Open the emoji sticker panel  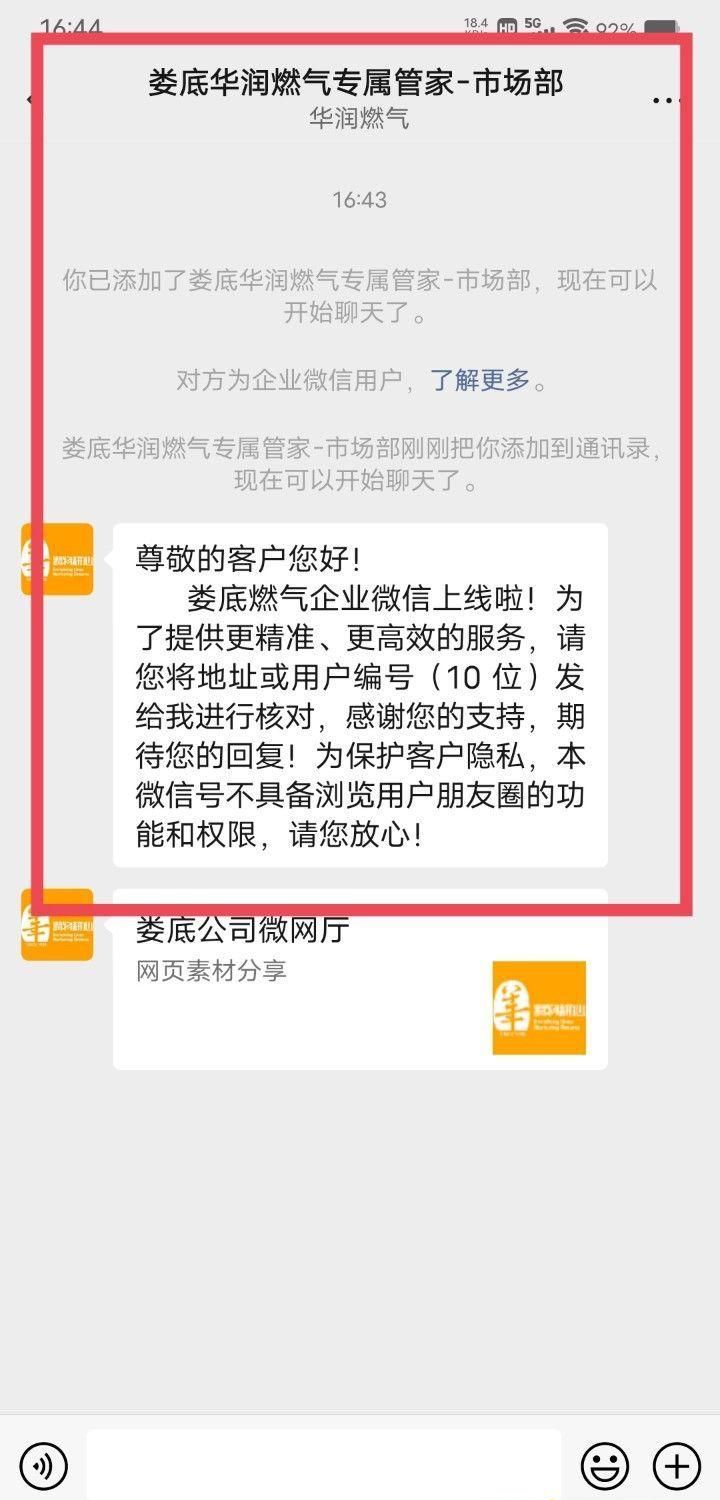coord(605,1467)
